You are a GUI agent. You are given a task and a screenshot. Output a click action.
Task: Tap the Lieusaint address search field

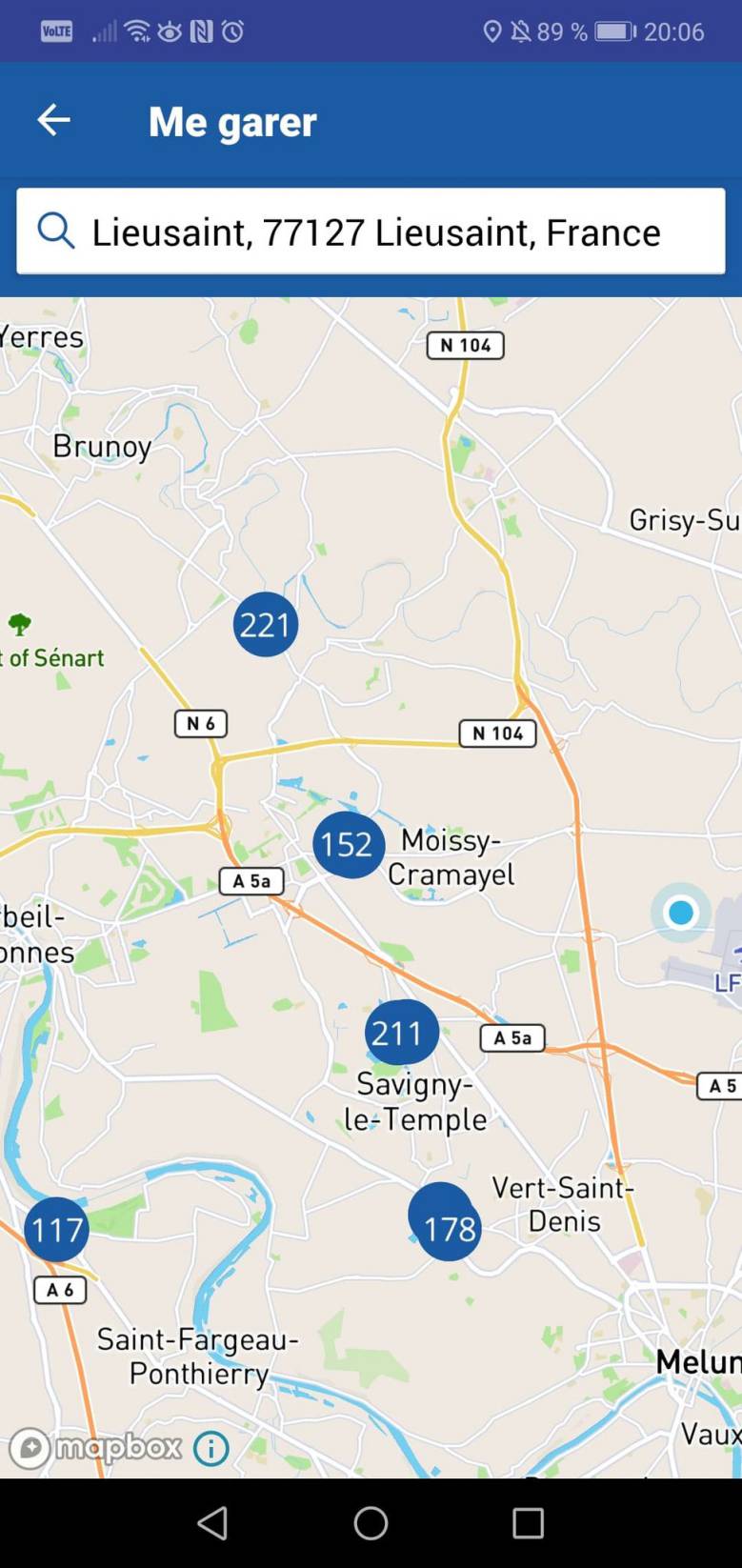[371, 231]
